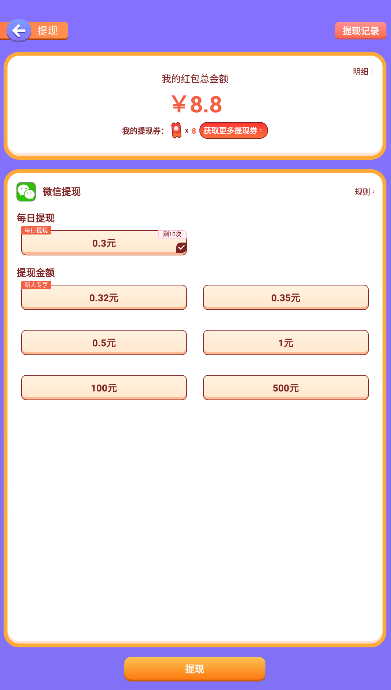Image resolution: width=391 pixels, height=690 pixels.
Task: Select the daily 0.3元 withdrawal option
Action: point(104,242)
